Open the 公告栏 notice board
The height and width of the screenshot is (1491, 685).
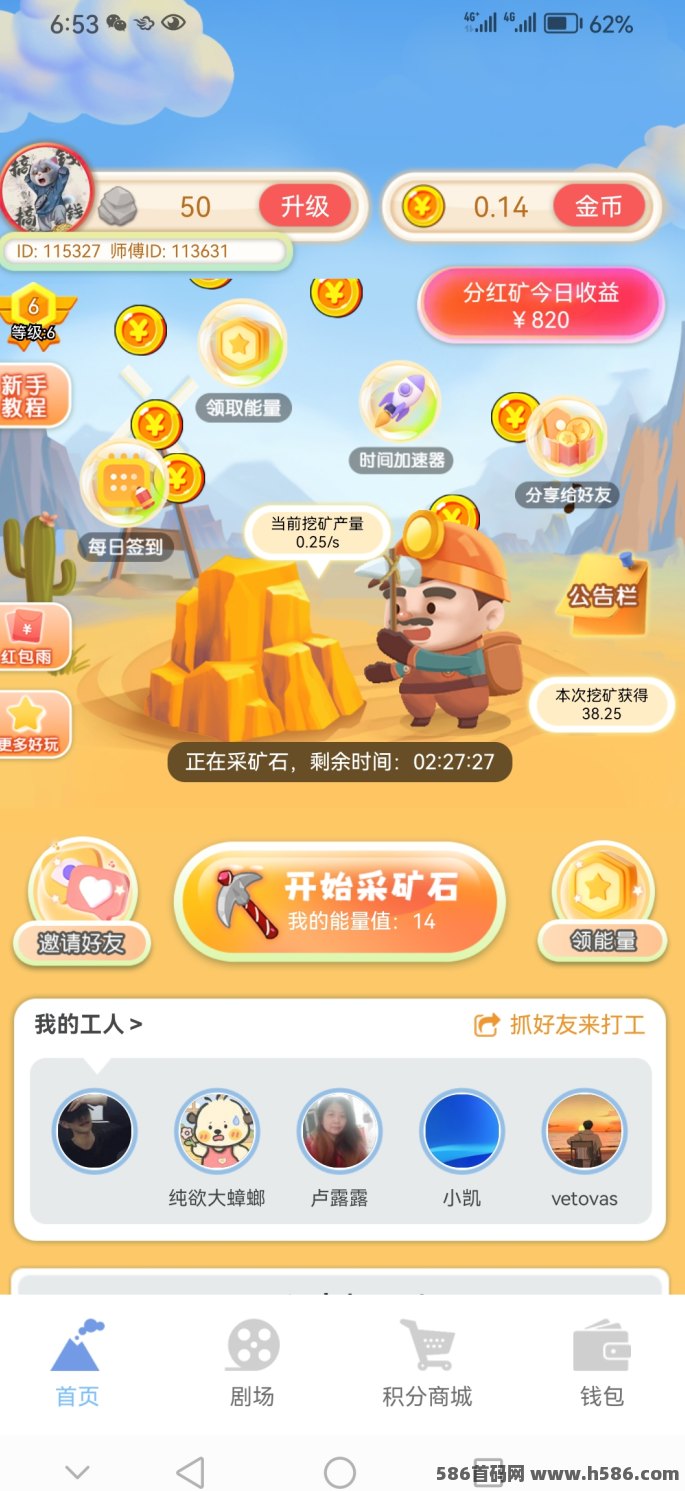click(x=603, y=596)
